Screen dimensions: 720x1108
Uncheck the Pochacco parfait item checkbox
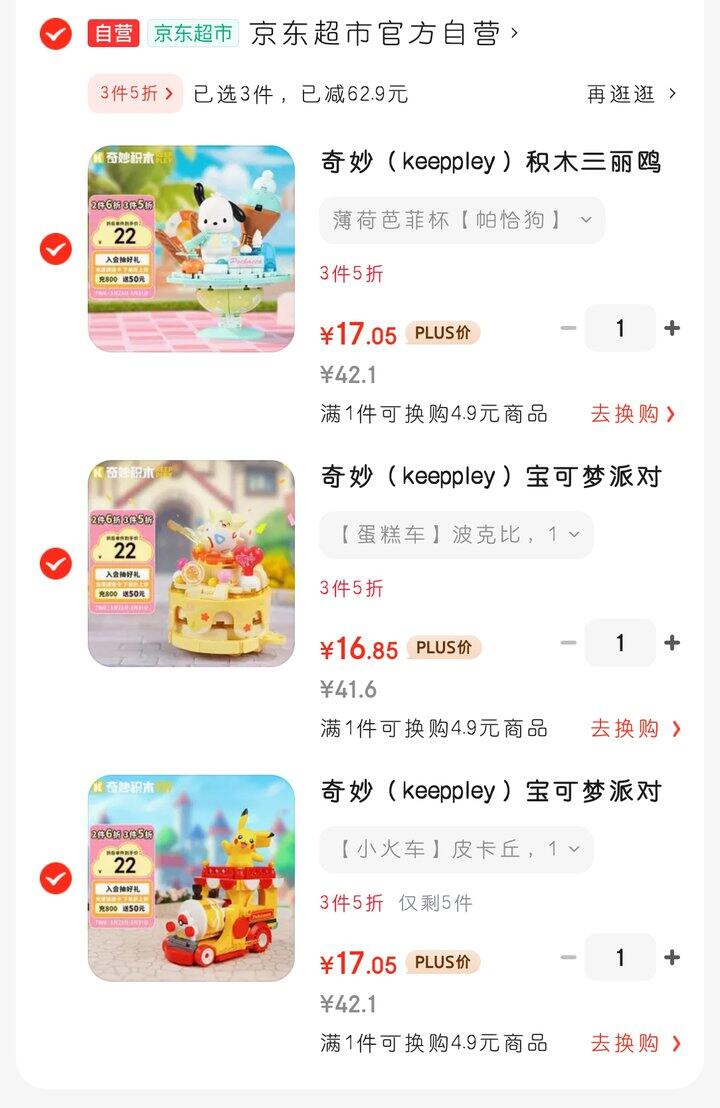point(57,248)
